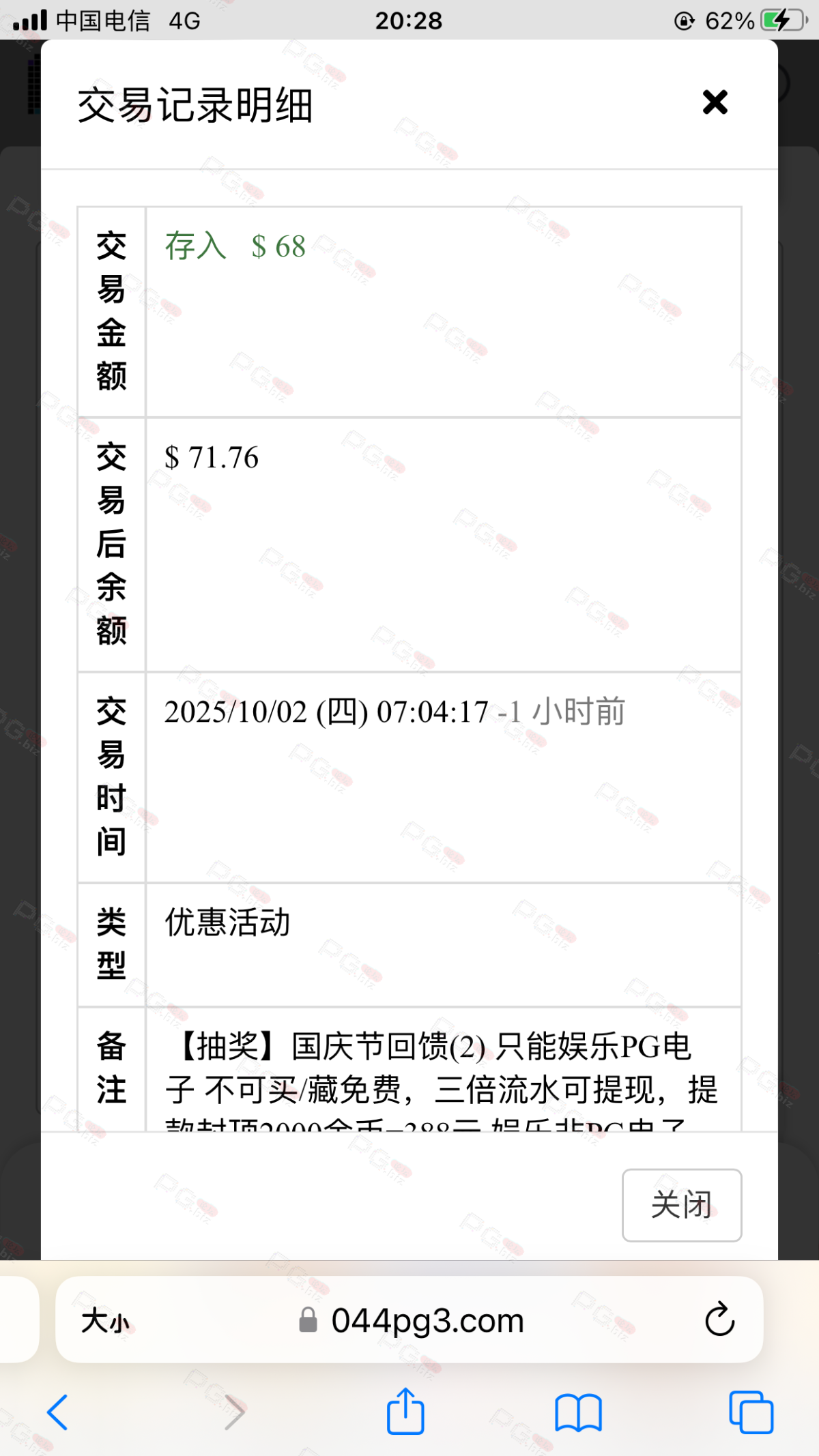819x1456 pixels.
Task: Tap the 044pg3.com address bar
Action: click(427, 1321)
